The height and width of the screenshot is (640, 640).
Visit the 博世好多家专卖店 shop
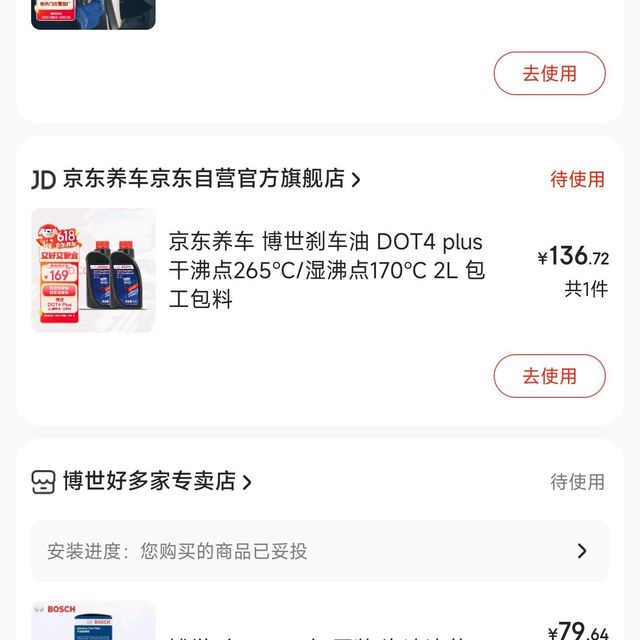click(148, 481)
